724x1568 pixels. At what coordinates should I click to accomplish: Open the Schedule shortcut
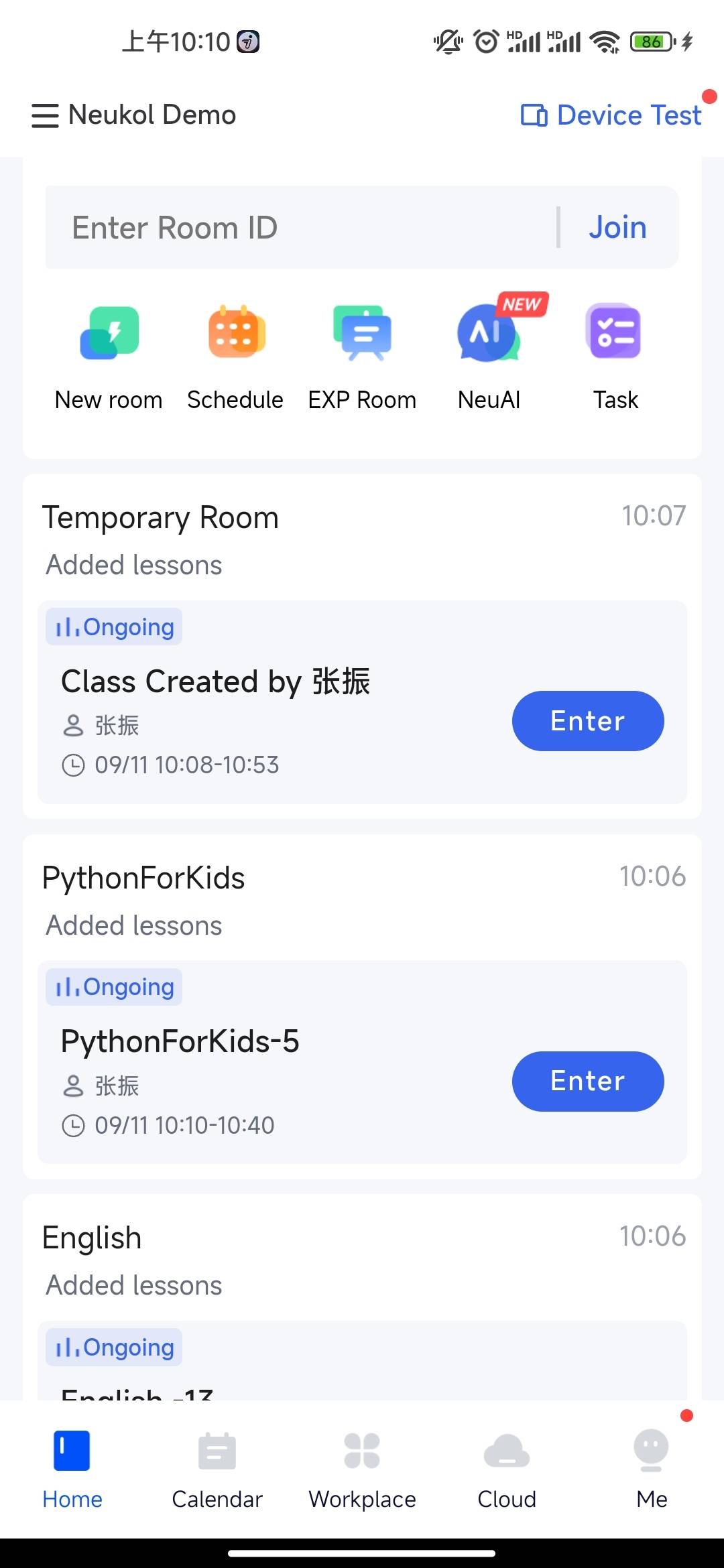[235, 356]
